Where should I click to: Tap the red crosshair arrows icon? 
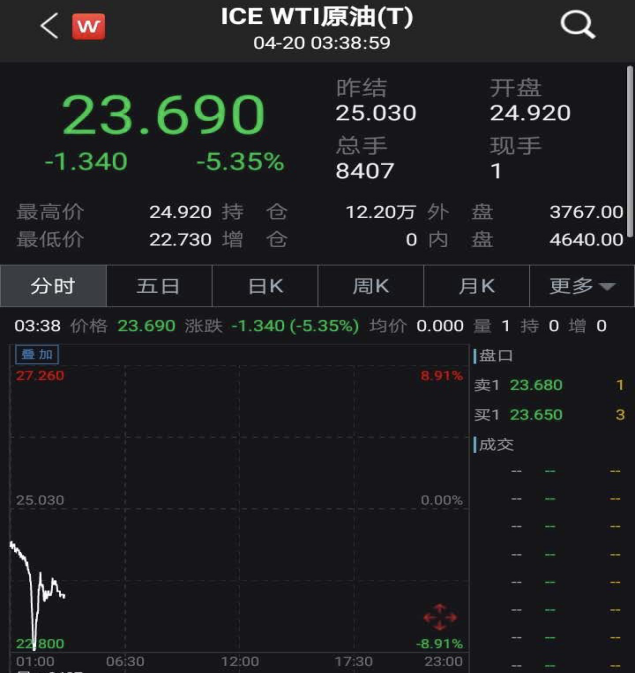point(440,617)
